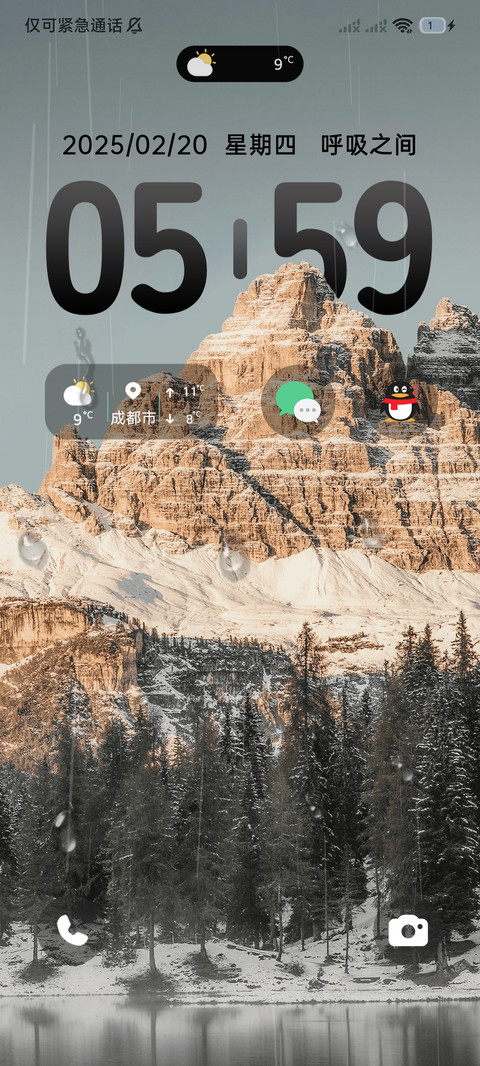Image resolution: width=480 pixels, height=1066 pixels.
Task: Launch WeChat from the green chat shortcut
Action: pyautogui.click(x=298, y=402)
